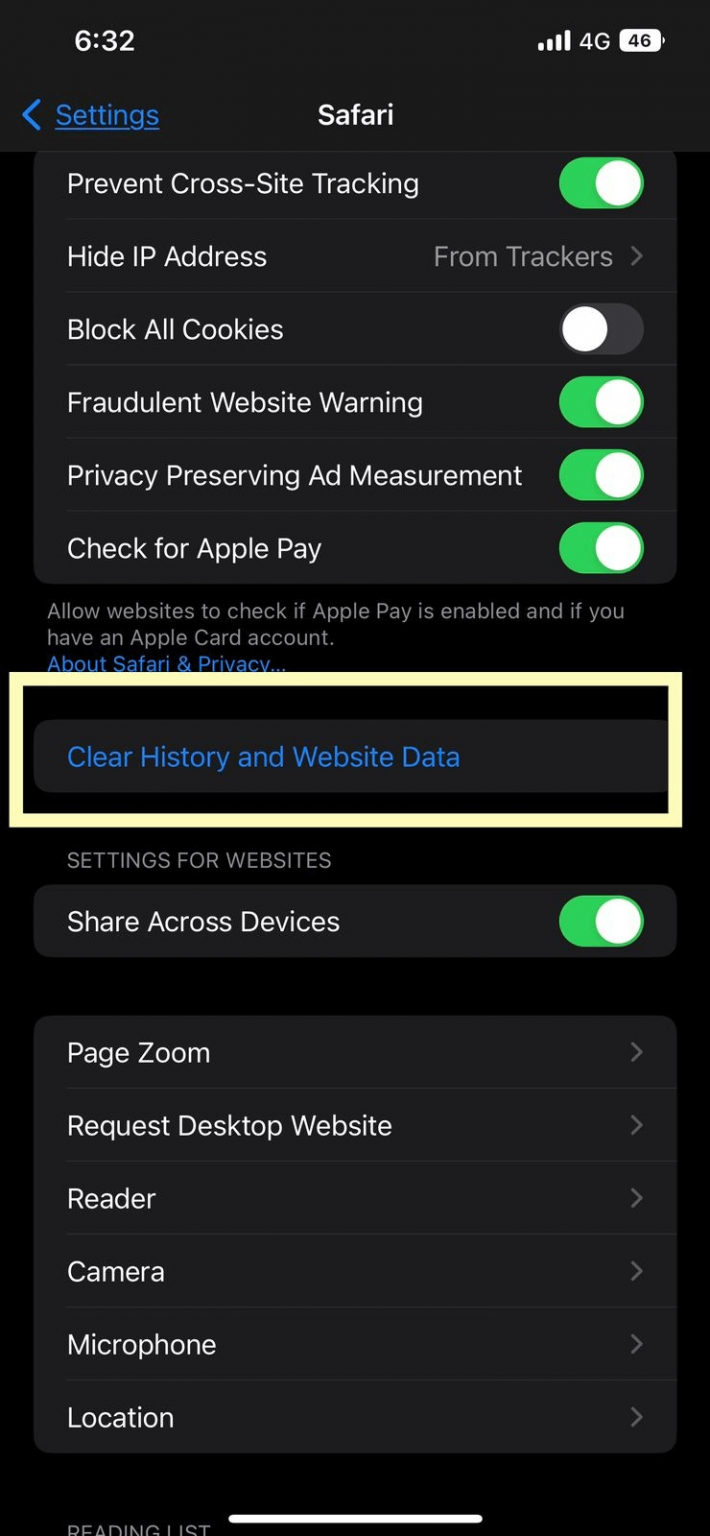Open Location website permissions
Image resolution: width=710 pixels, height=1536 pixels.
pyautogui.click(x=355, y=1418)
